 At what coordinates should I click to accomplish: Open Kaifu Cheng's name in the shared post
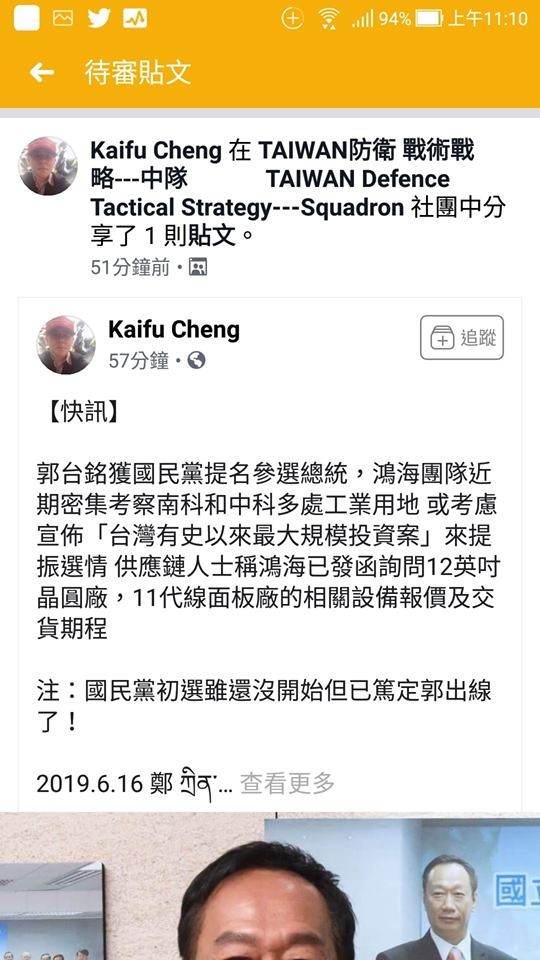point(174,329)
